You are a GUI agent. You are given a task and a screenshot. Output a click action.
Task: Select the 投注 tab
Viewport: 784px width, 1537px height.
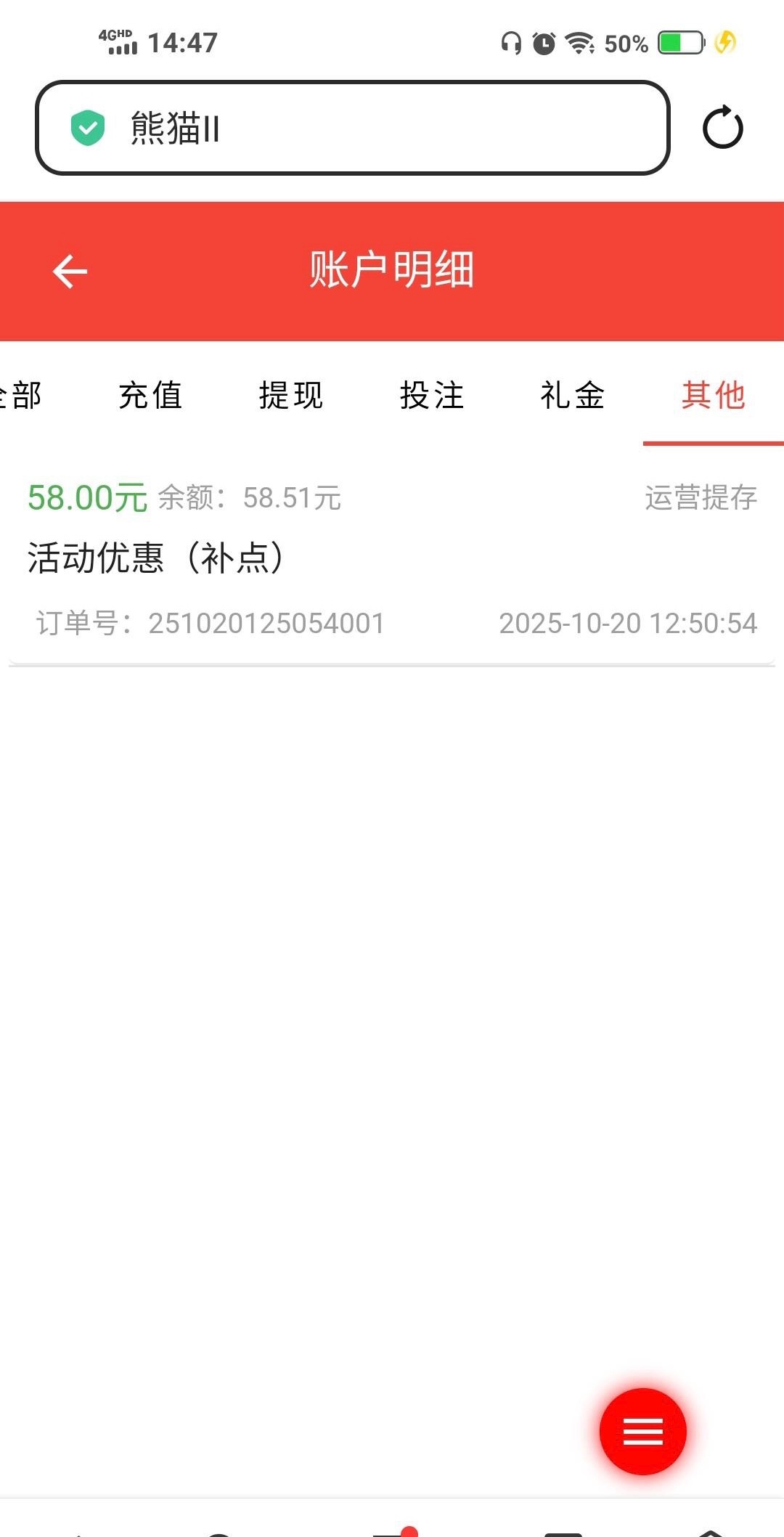pos(432,396)
